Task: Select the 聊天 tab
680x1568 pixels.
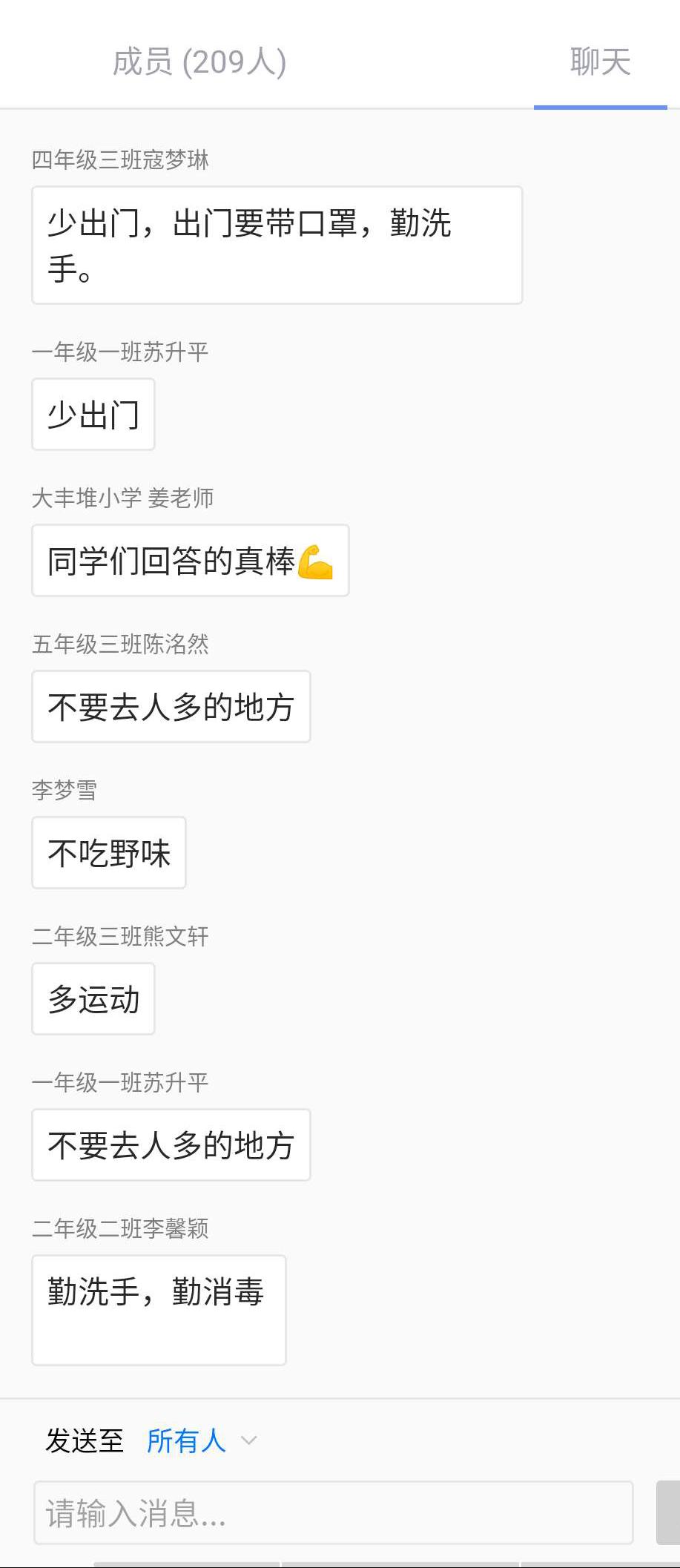Action: tap(600, 62)
